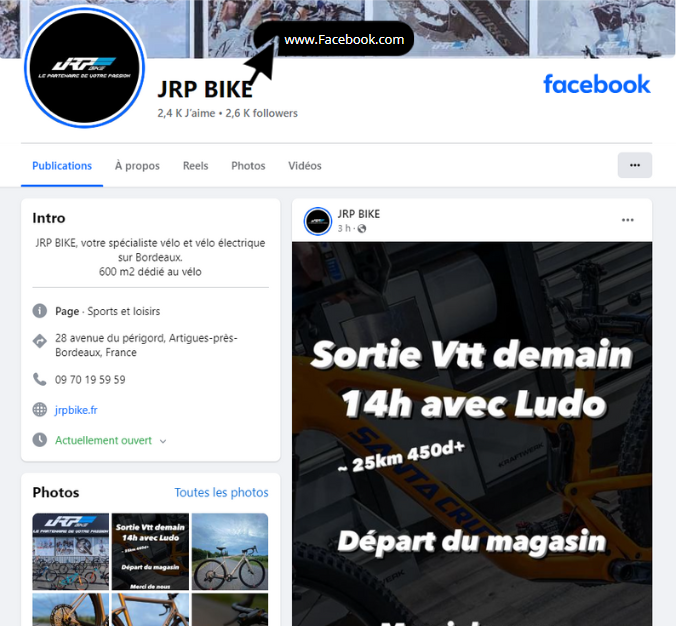Viewport: 676px width, 626px height.
Task: Switch to the Publications tab
Action: [x=62, y=166]
